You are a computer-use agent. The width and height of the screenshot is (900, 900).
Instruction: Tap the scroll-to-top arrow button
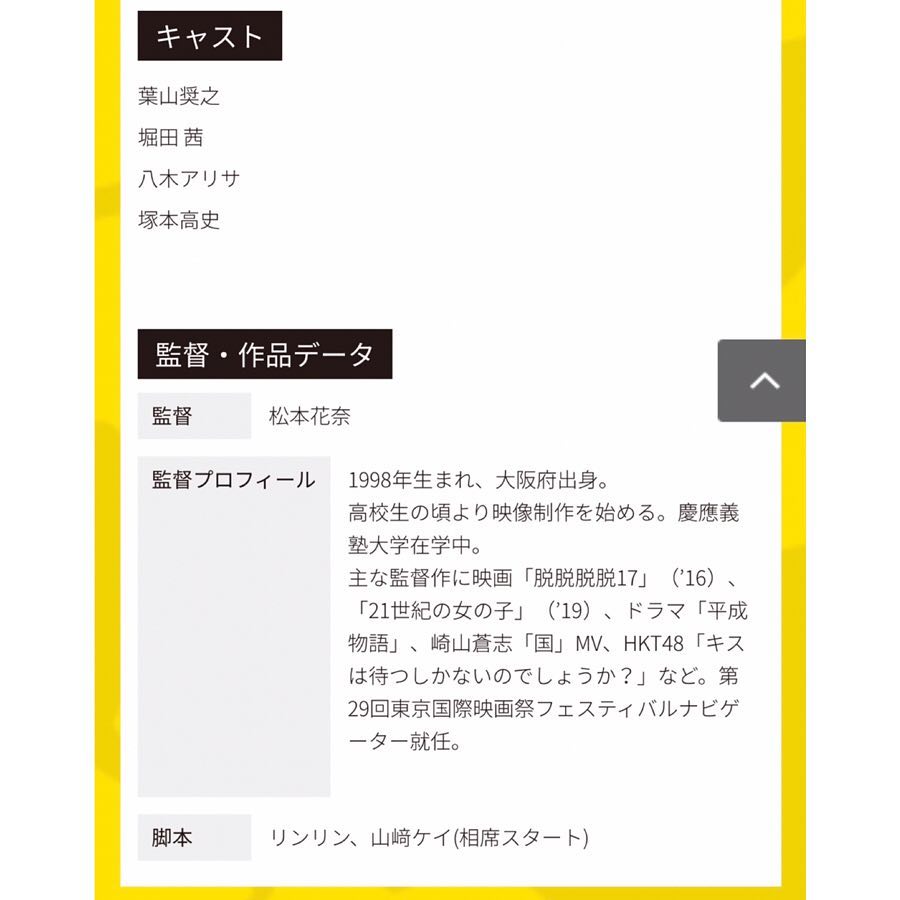(762, 381)
